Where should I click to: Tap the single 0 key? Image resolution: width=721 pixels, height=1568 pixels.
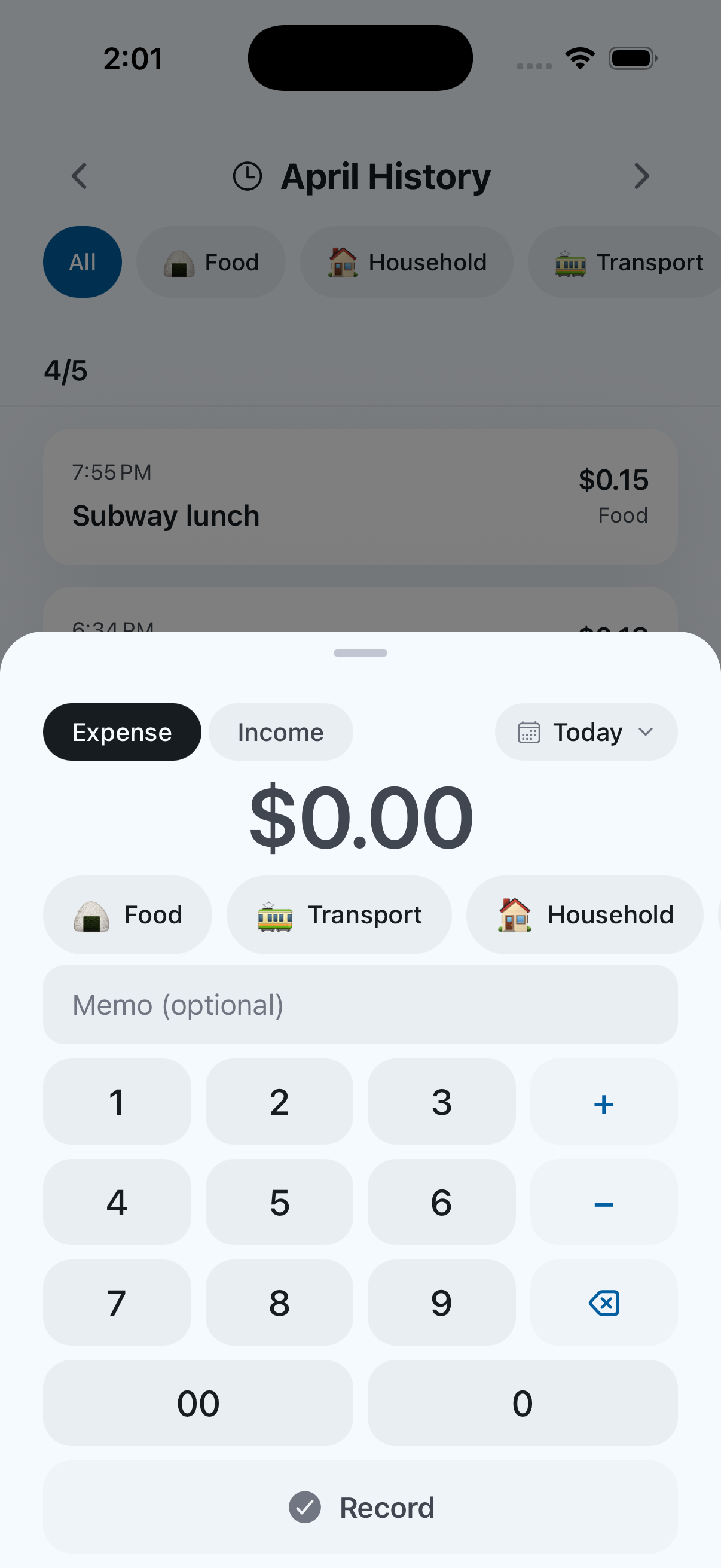click(523, 1402)
